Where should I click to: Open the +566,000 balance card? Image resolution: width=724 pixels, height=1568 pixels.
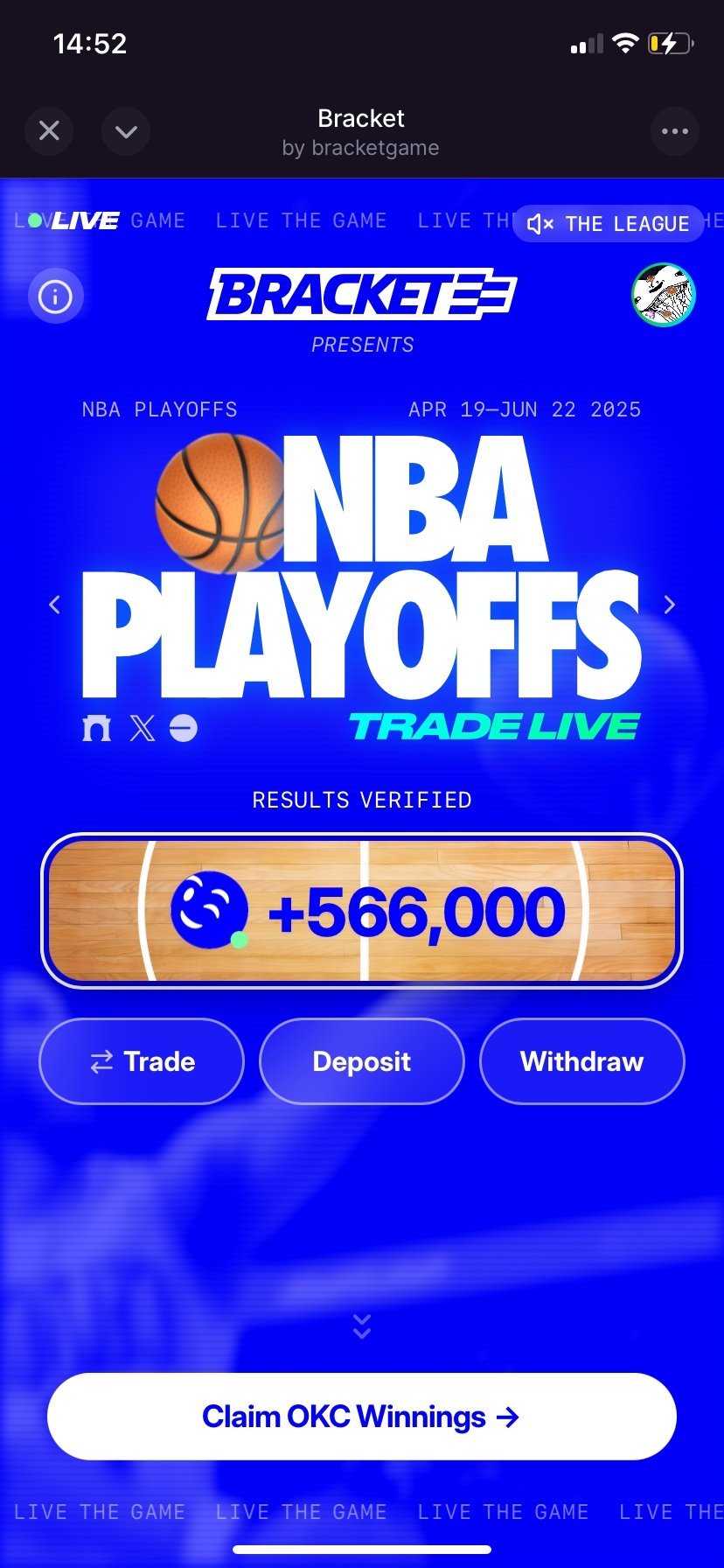click(x=362, y=911)
